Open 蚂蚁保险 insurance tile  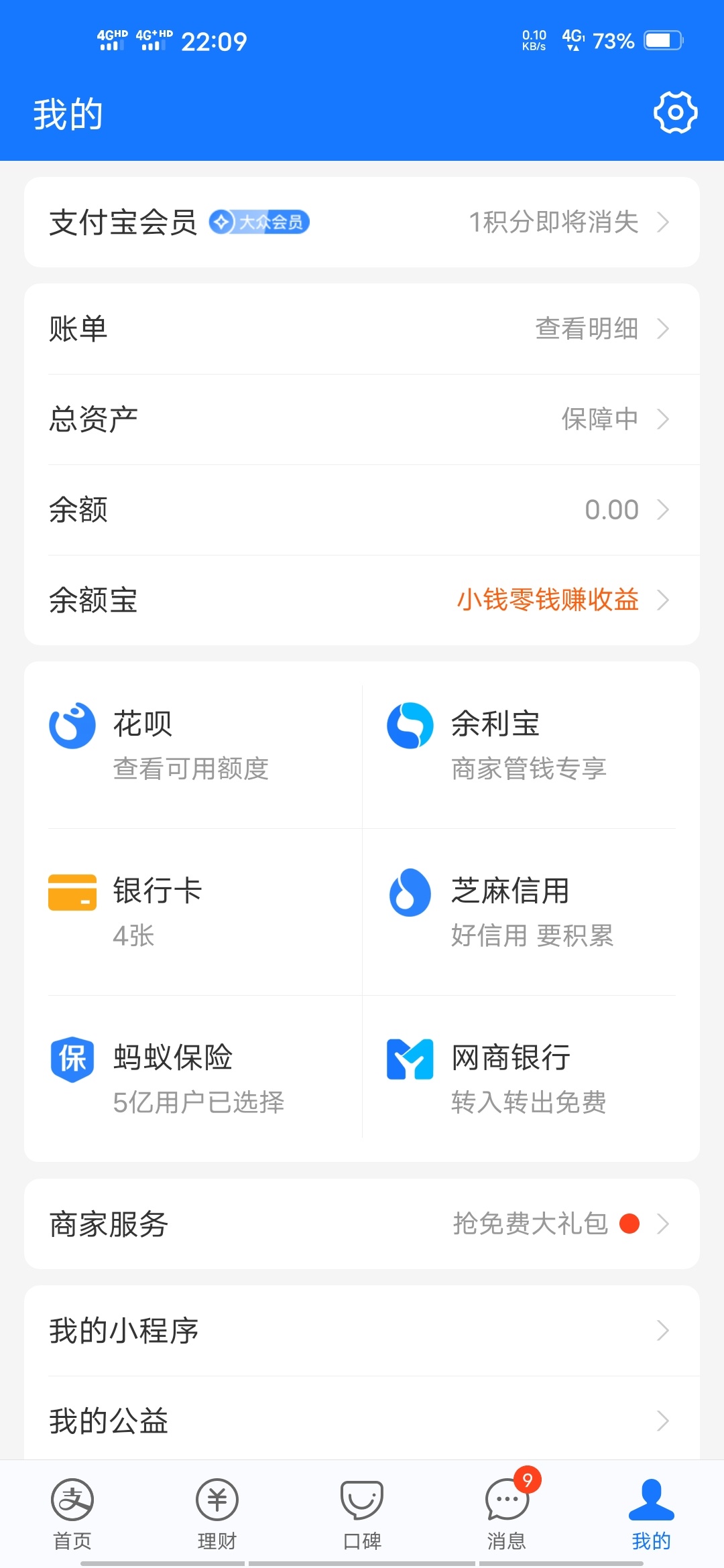point(193,1079)
